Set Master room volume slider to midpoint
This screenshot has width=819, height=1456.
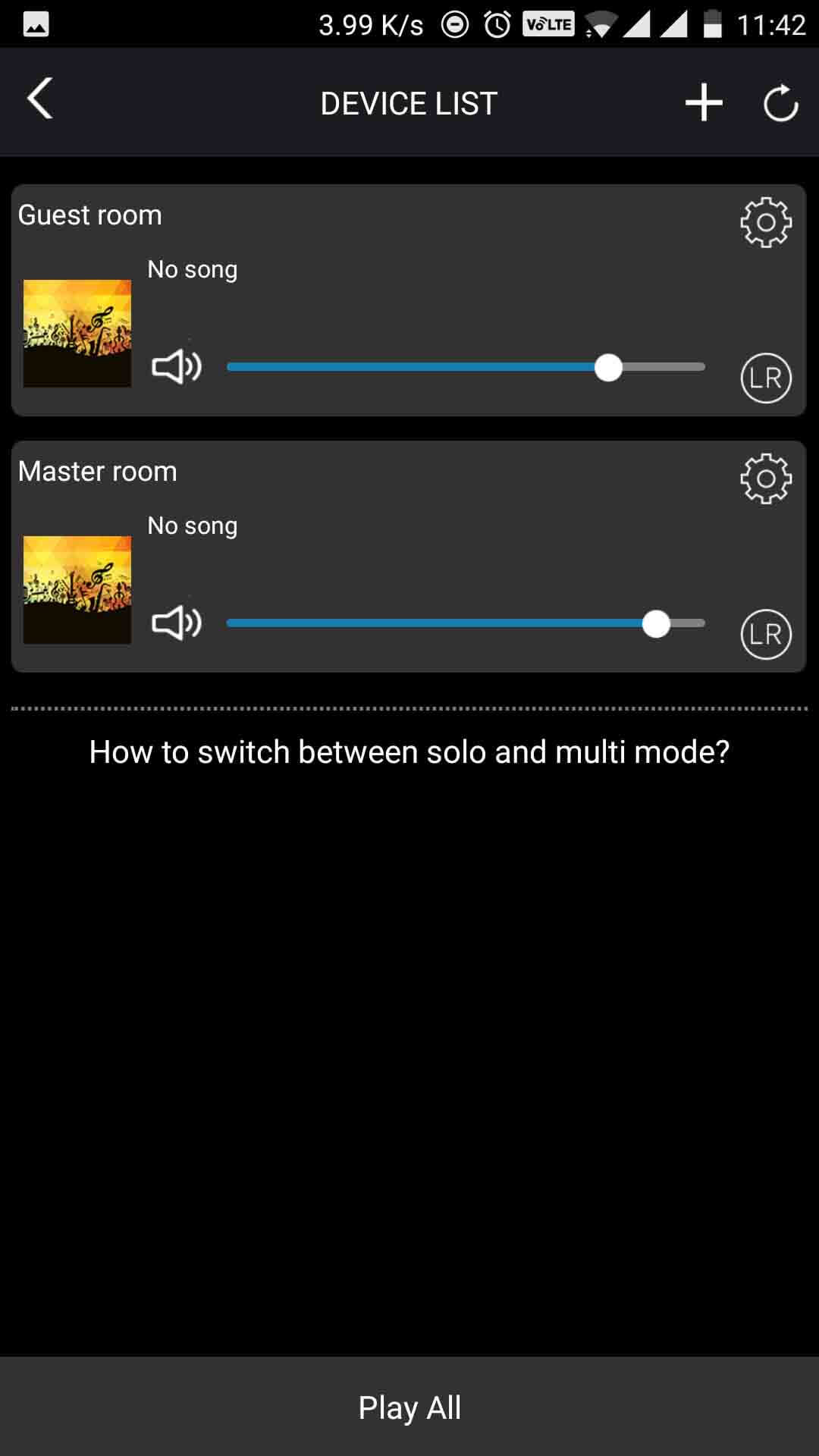[466, 623]
